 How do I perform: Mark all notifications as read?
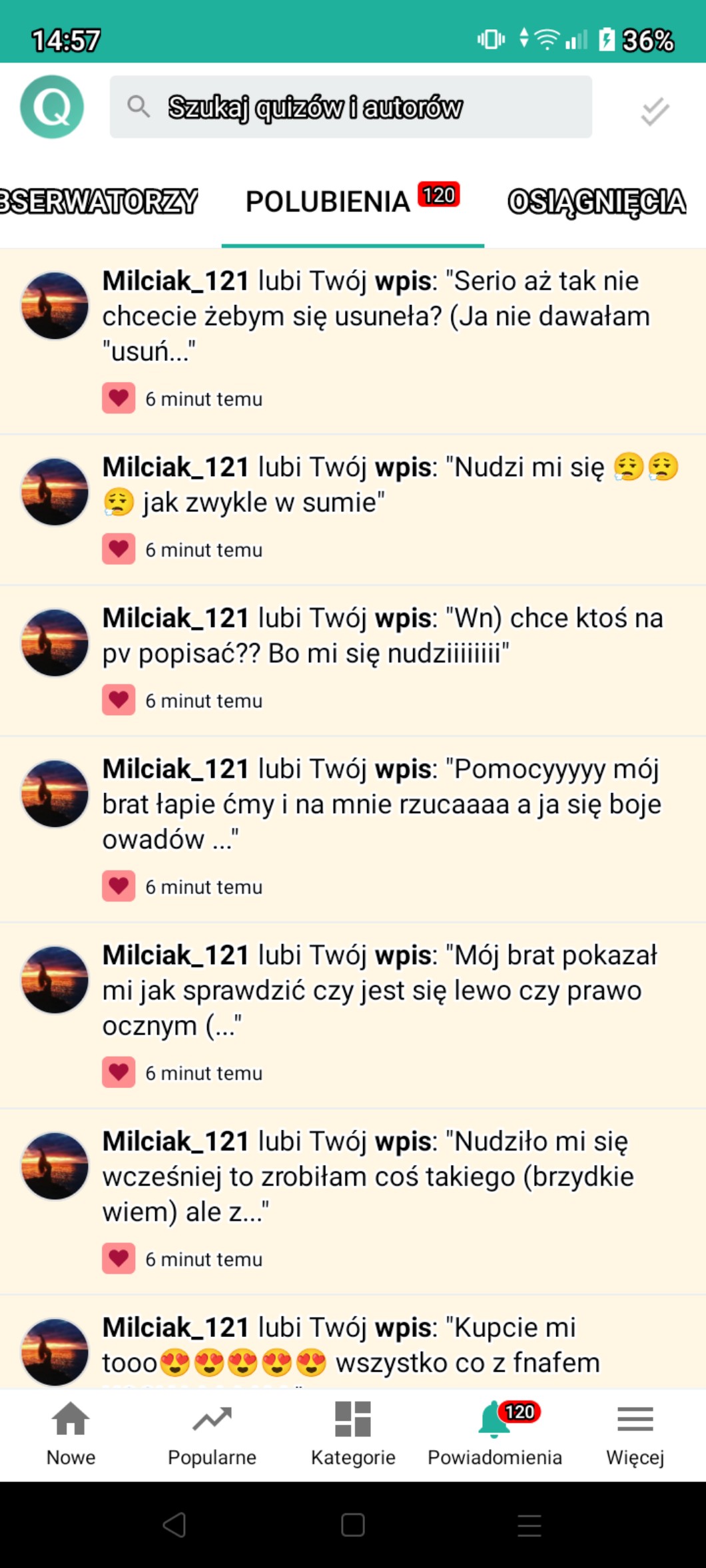point(654,111)
